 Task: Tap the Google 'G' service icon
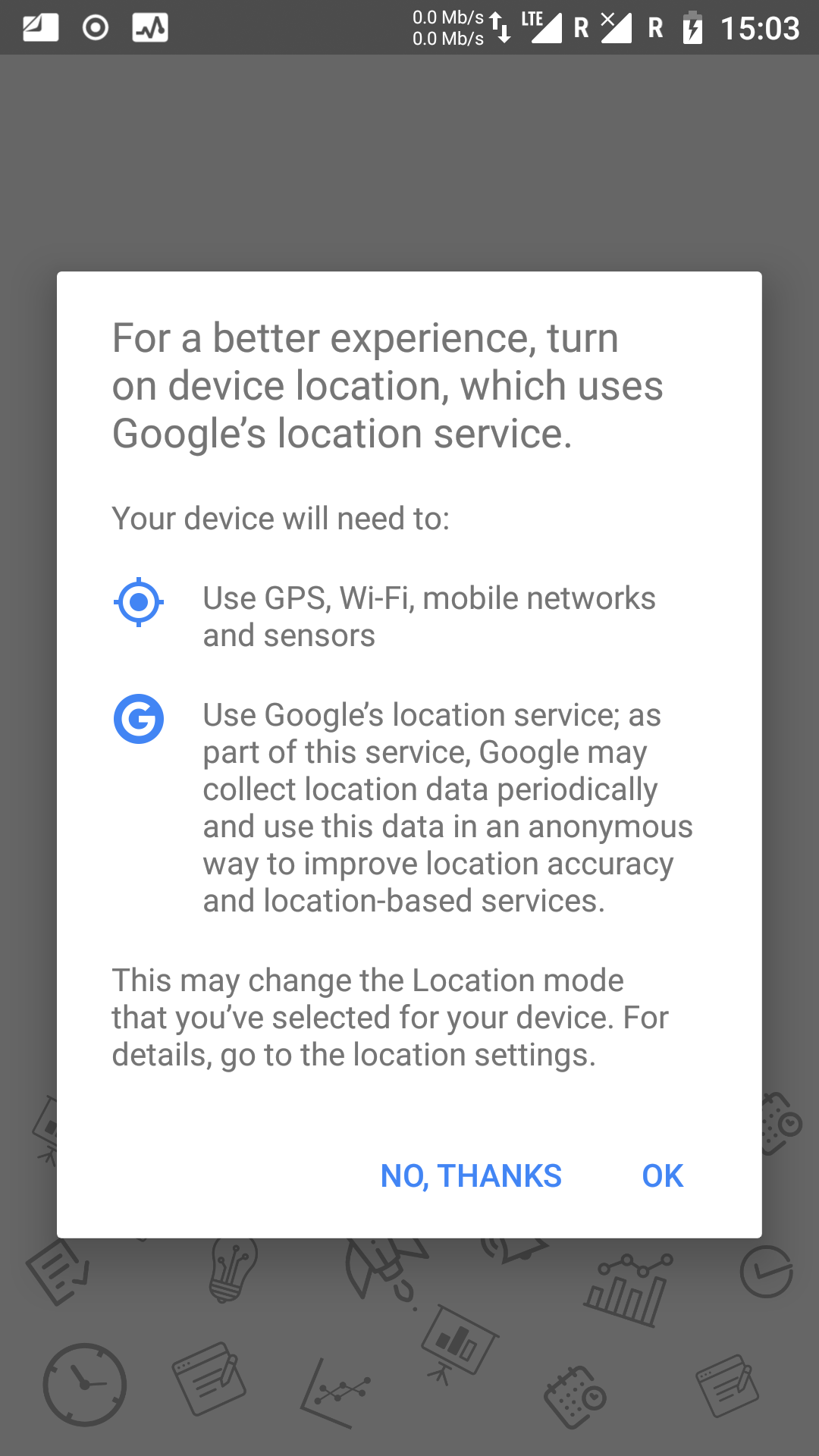coord(139,717)
